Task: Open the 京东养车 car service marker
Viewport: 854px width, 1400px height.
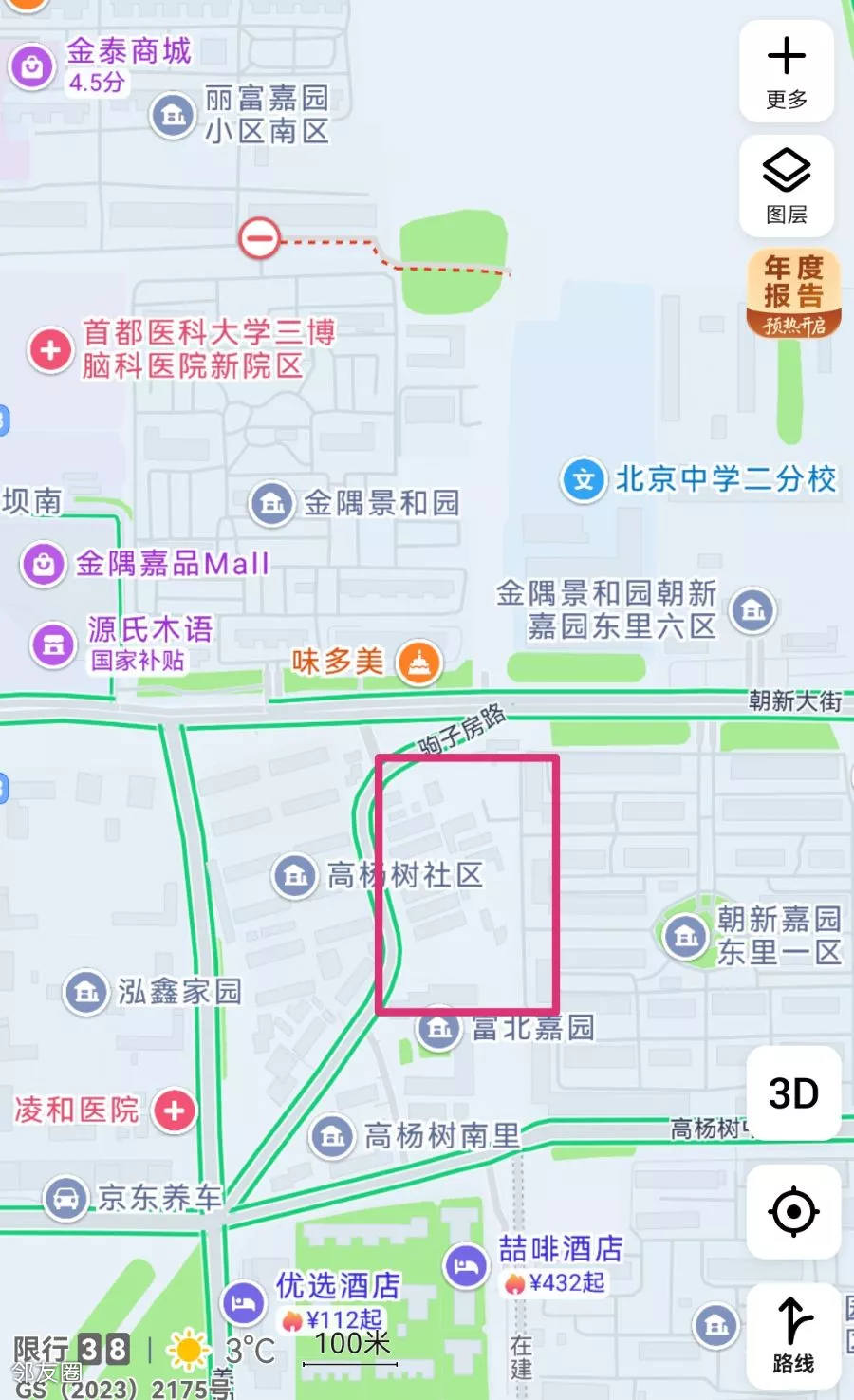Action: click(65, 1198)
